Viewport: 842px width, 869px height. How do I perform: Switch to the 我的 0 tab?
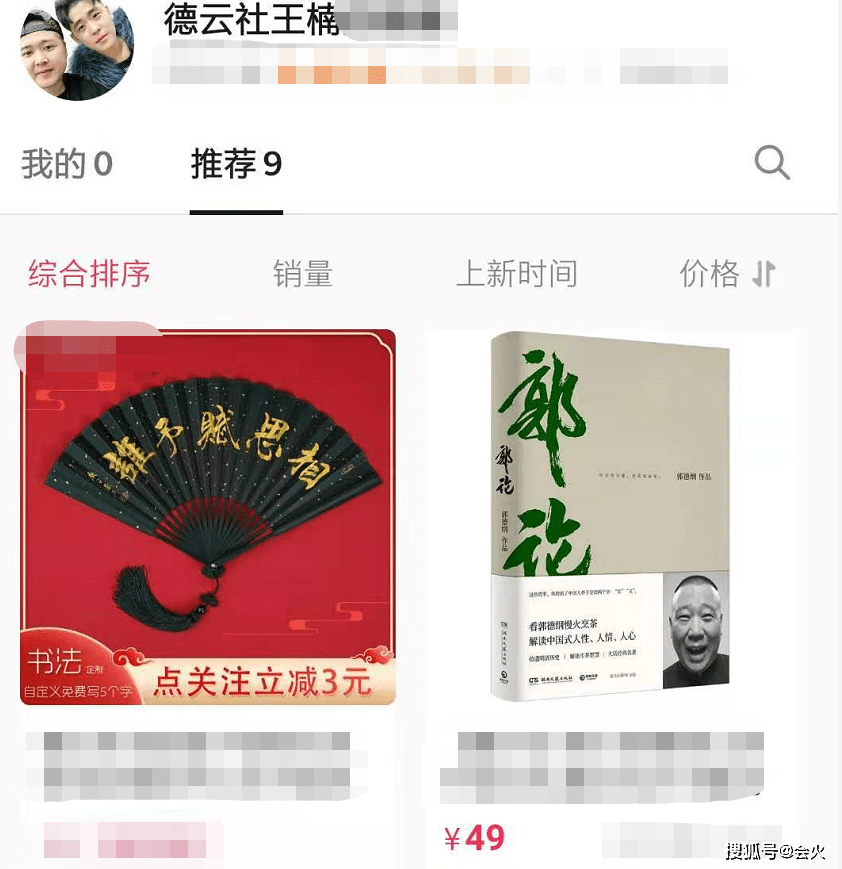point(67,164)
